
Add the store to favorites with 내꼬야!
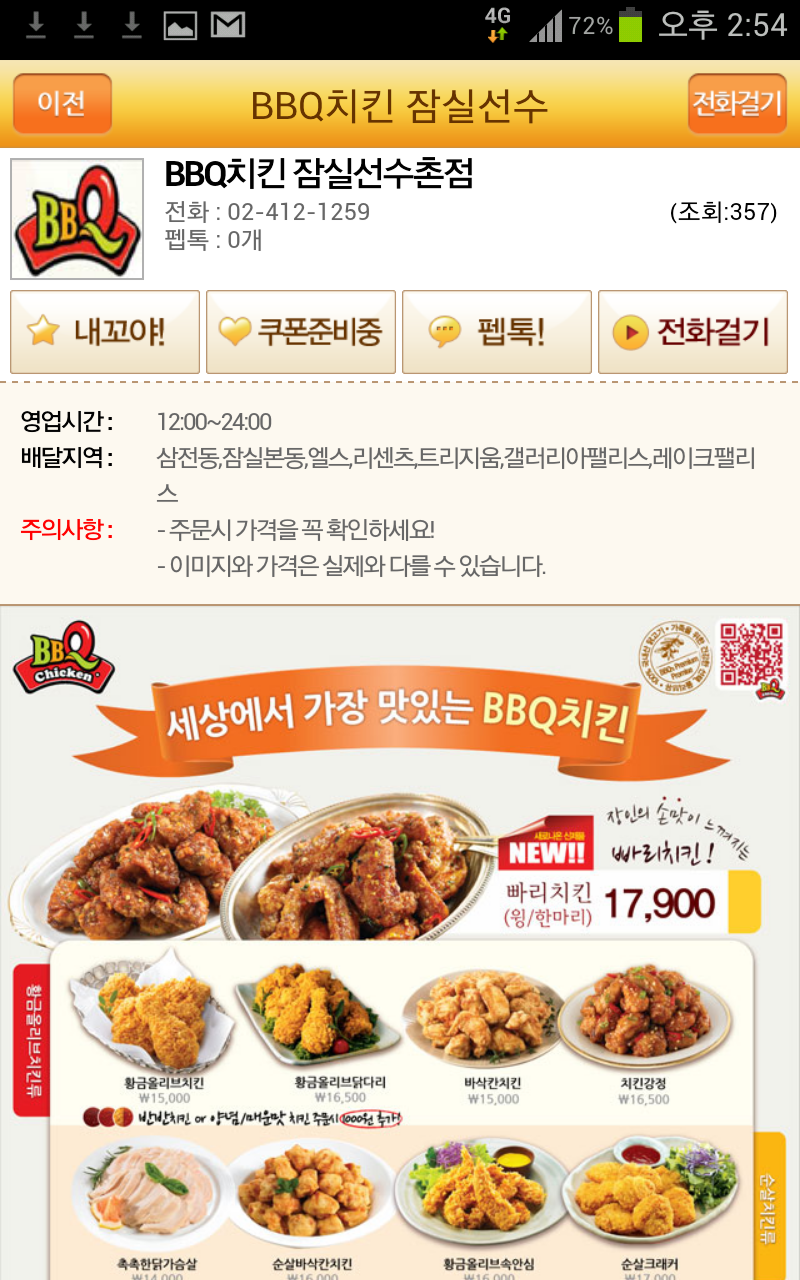point(105,332)
